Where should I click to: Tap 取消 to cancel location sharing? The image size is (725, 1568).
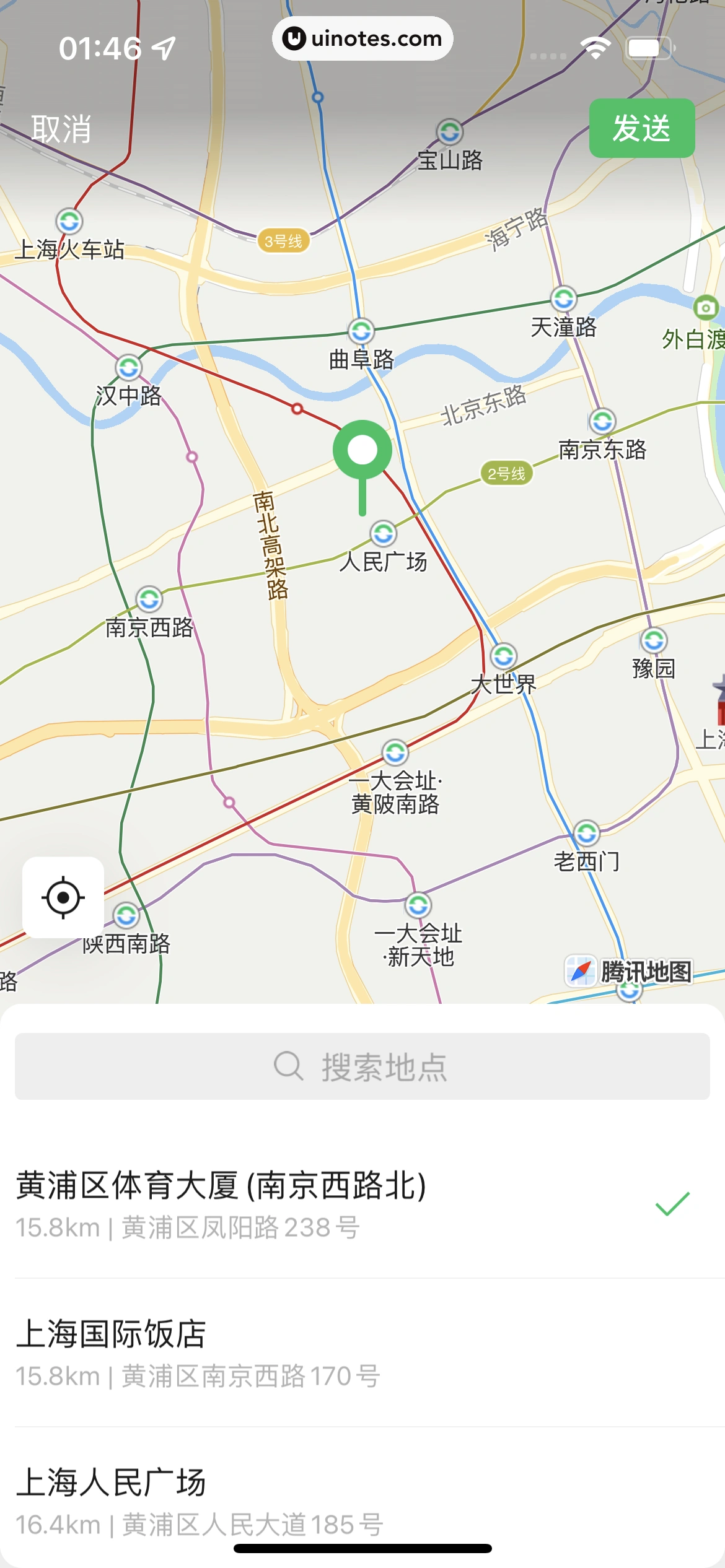tap(61, 129)
